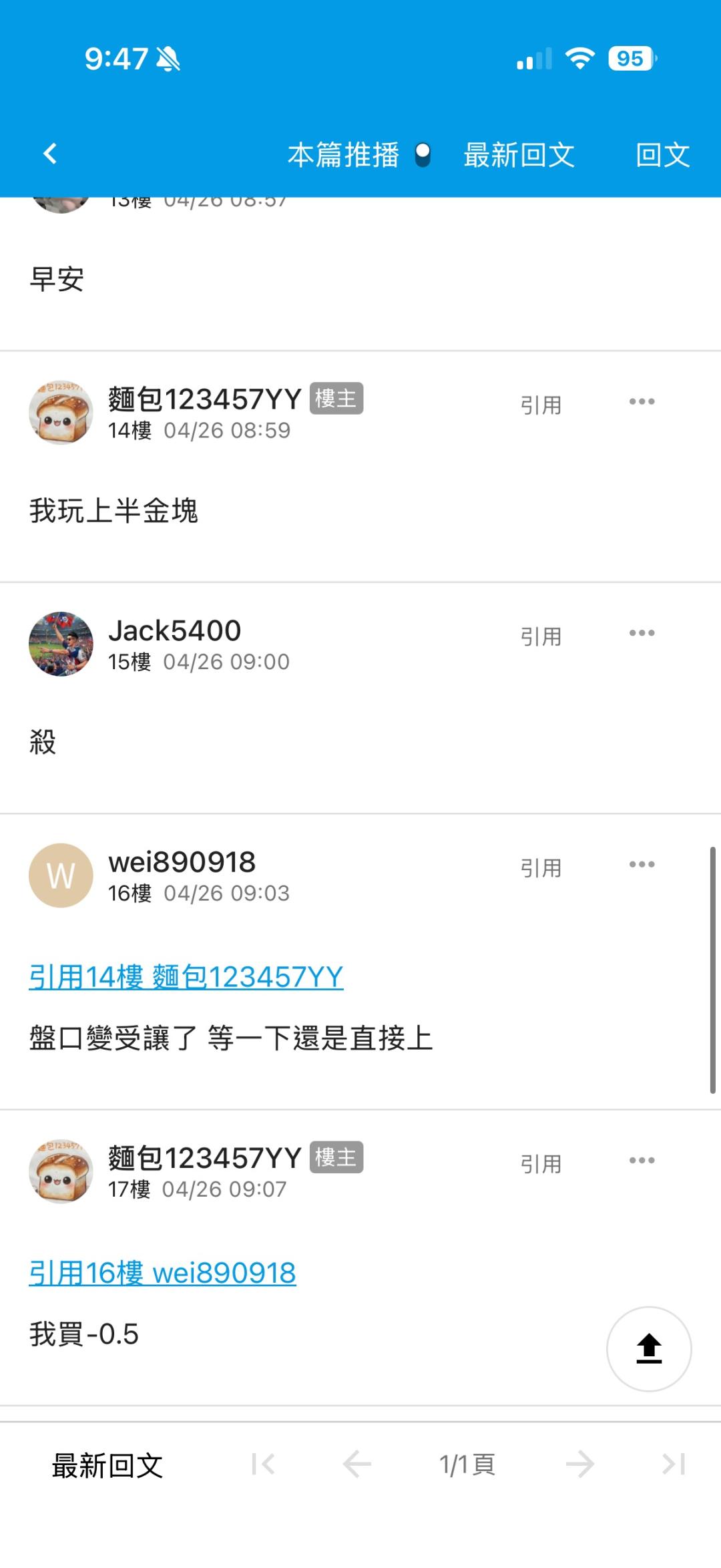Jump to the last page
This screenshot has height=1568, width=721.
click(673, 1464)
